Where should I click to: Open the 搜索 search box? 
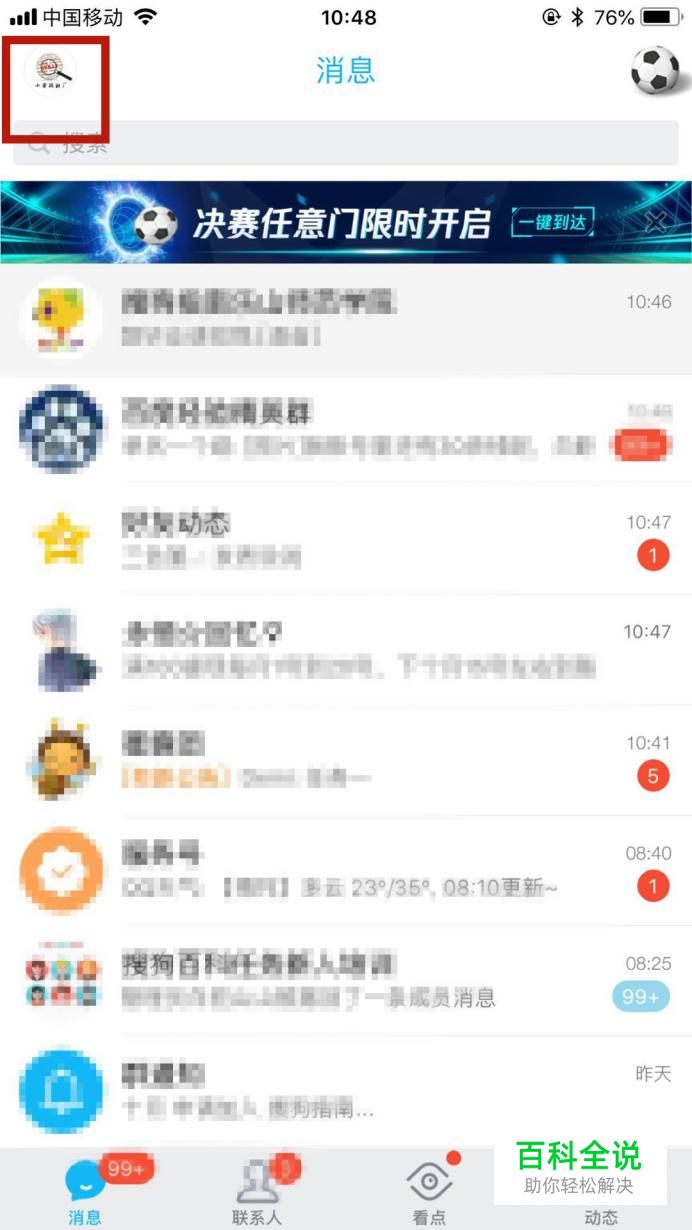tap(345, 144)
